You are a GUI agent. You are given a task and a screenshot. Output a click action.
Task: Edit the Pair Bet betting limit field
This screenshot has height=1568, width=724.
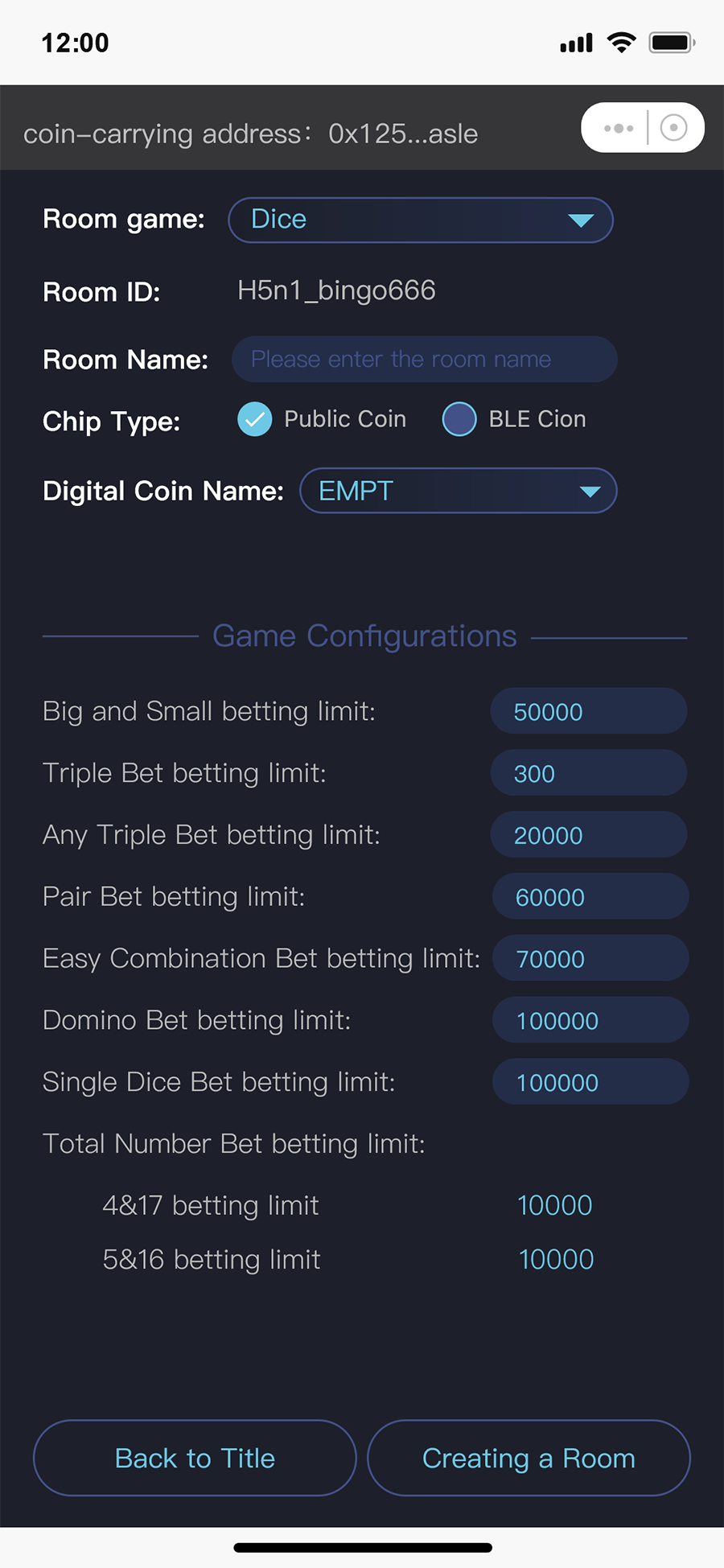tap(590, 896)
